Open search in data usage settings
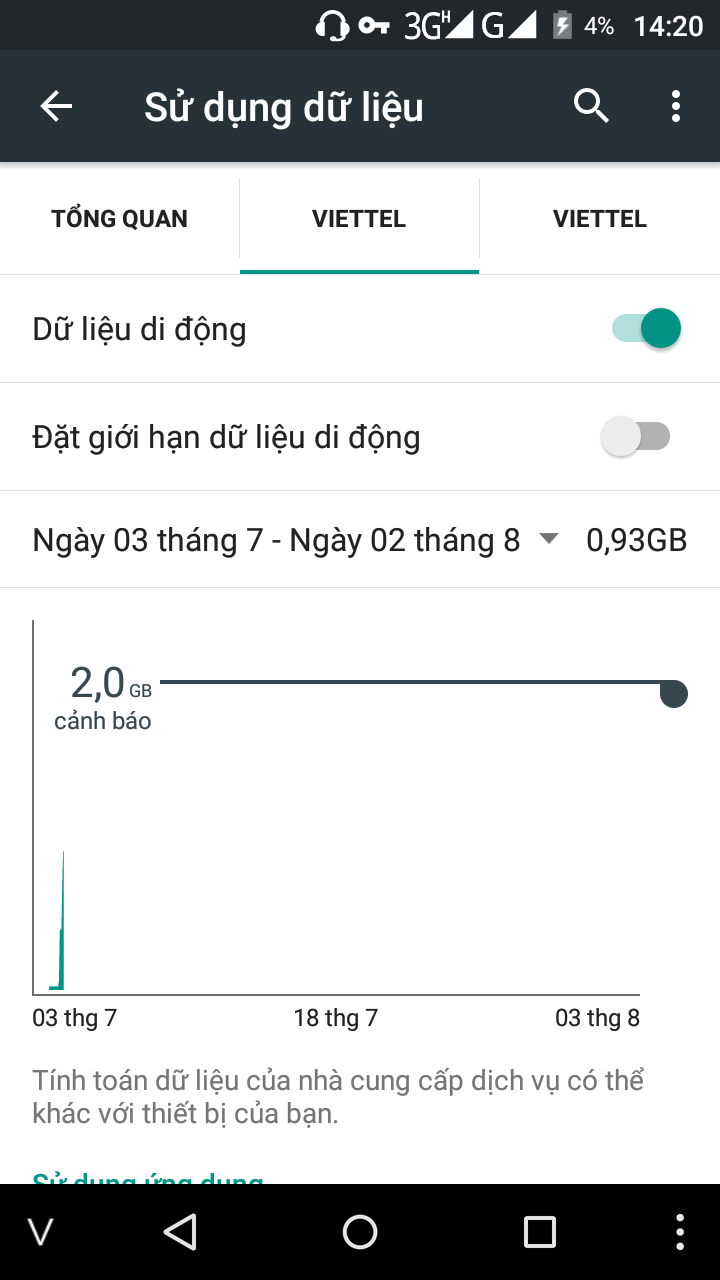The width and height of the screenshot is (720, 1280). click(591, 106)
